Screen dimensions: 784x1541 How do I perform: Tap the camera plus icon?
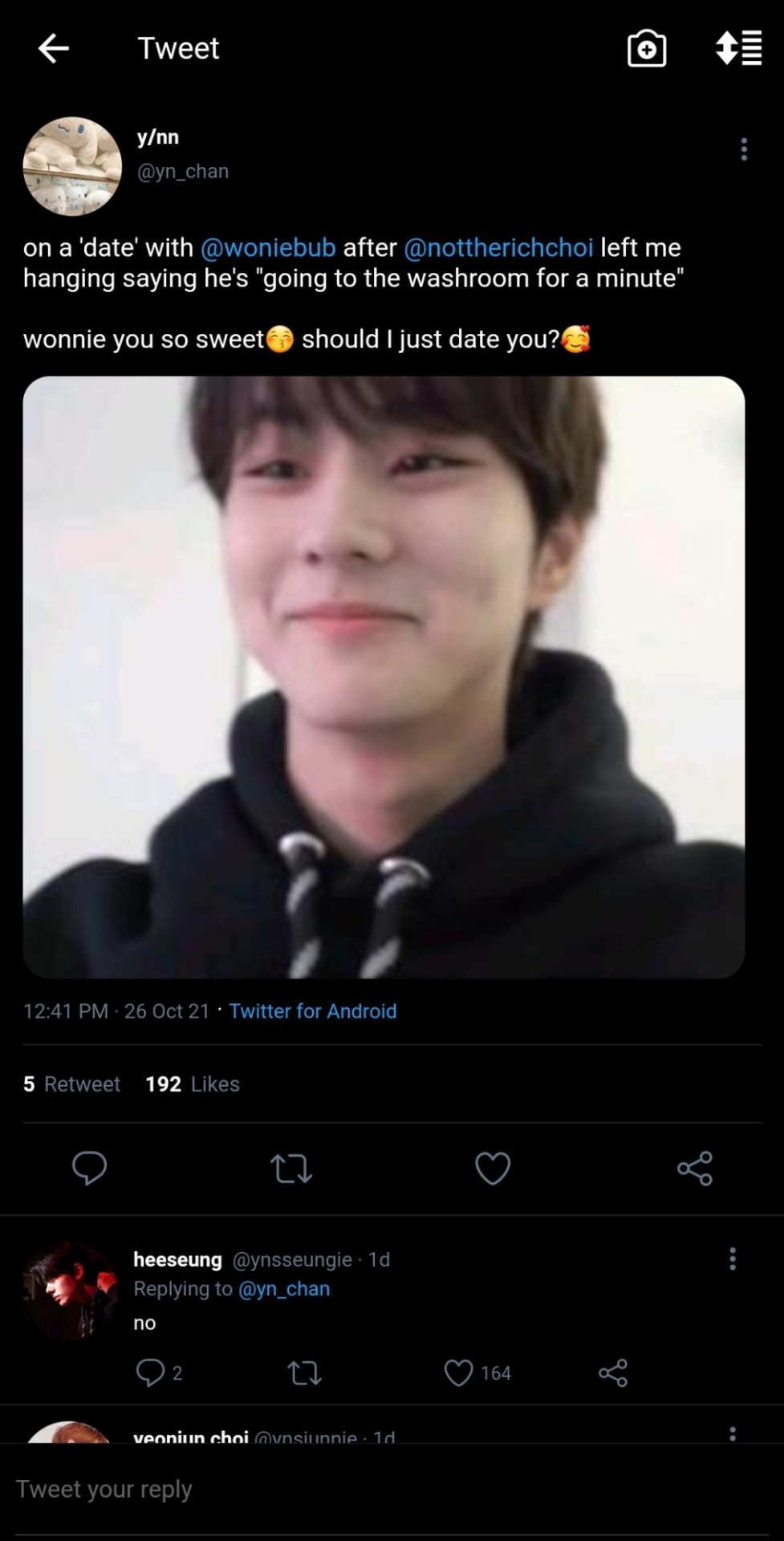[x=646, y=49]
